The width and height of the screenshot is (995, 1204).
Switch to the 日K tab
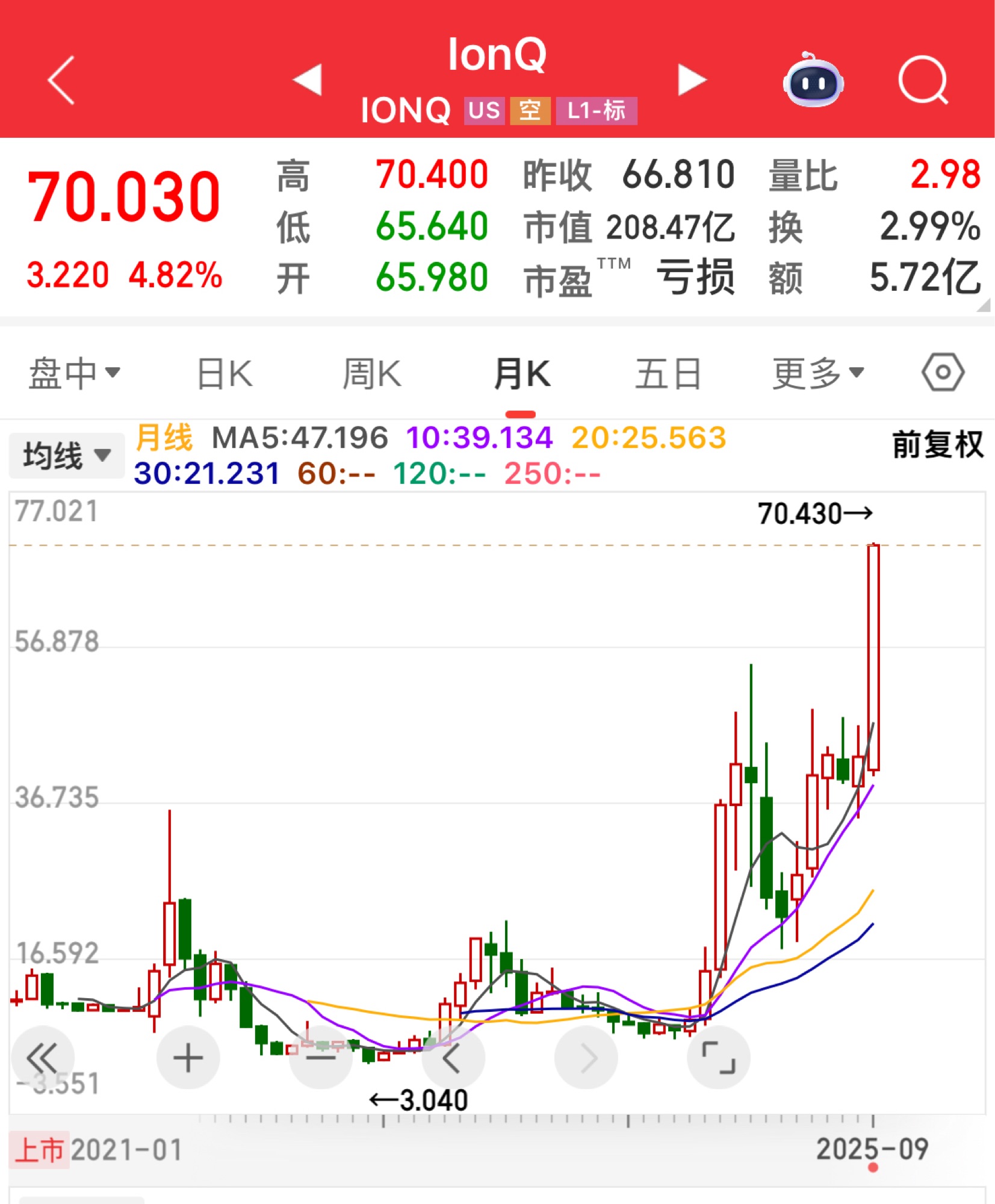coord(225,373)
